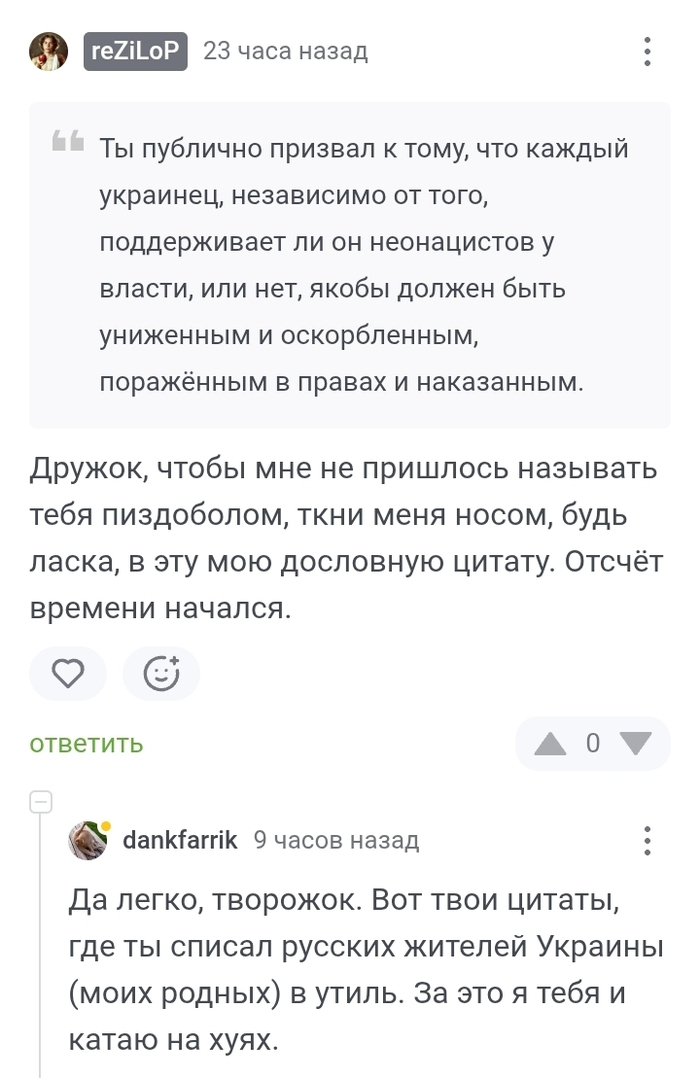Open the reZiLoP username link
This screenshot has width=700, height=1078.
click(x=135, y=51)
